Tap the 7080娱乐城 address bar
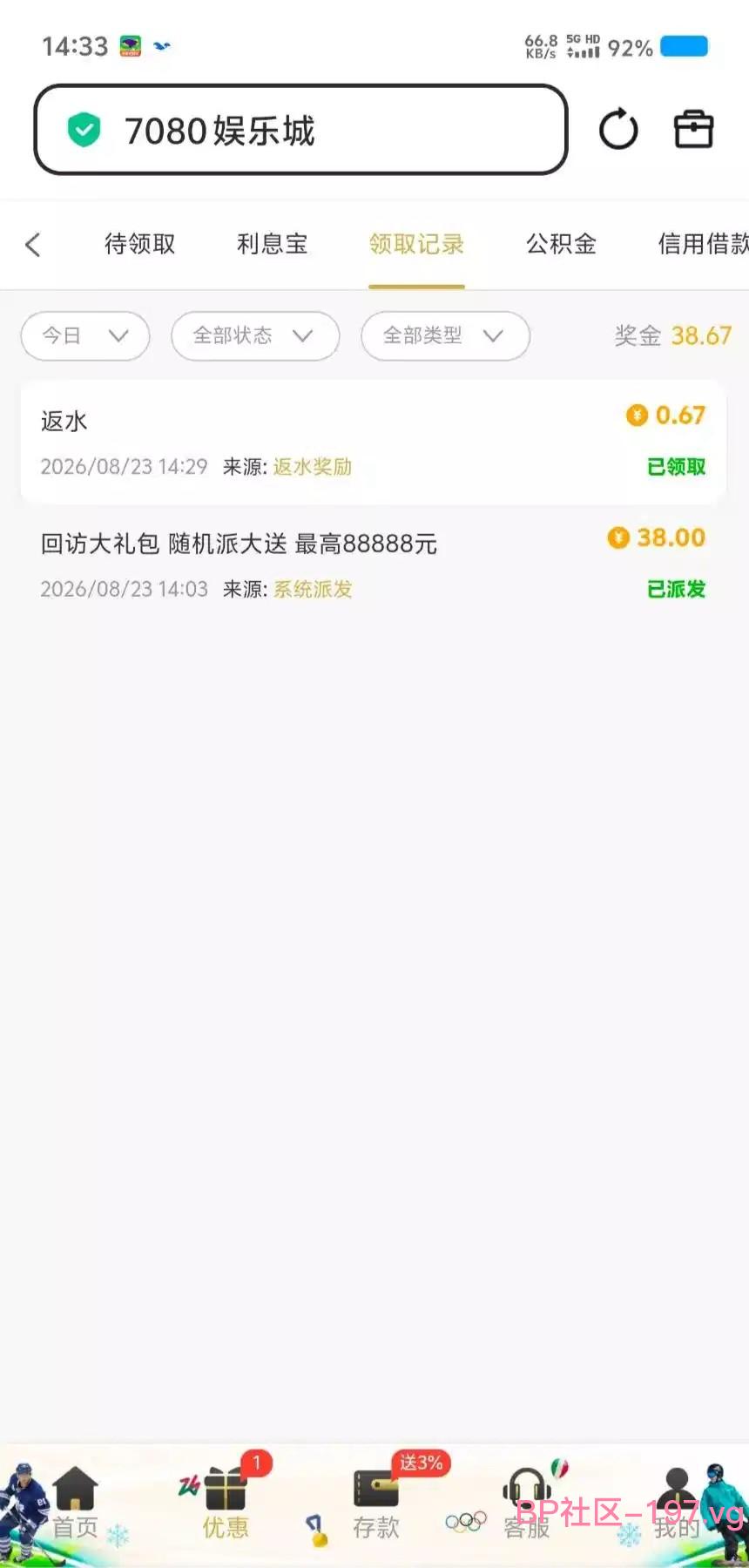This screenshot has height=1568, width=749. tap(300, 130)
